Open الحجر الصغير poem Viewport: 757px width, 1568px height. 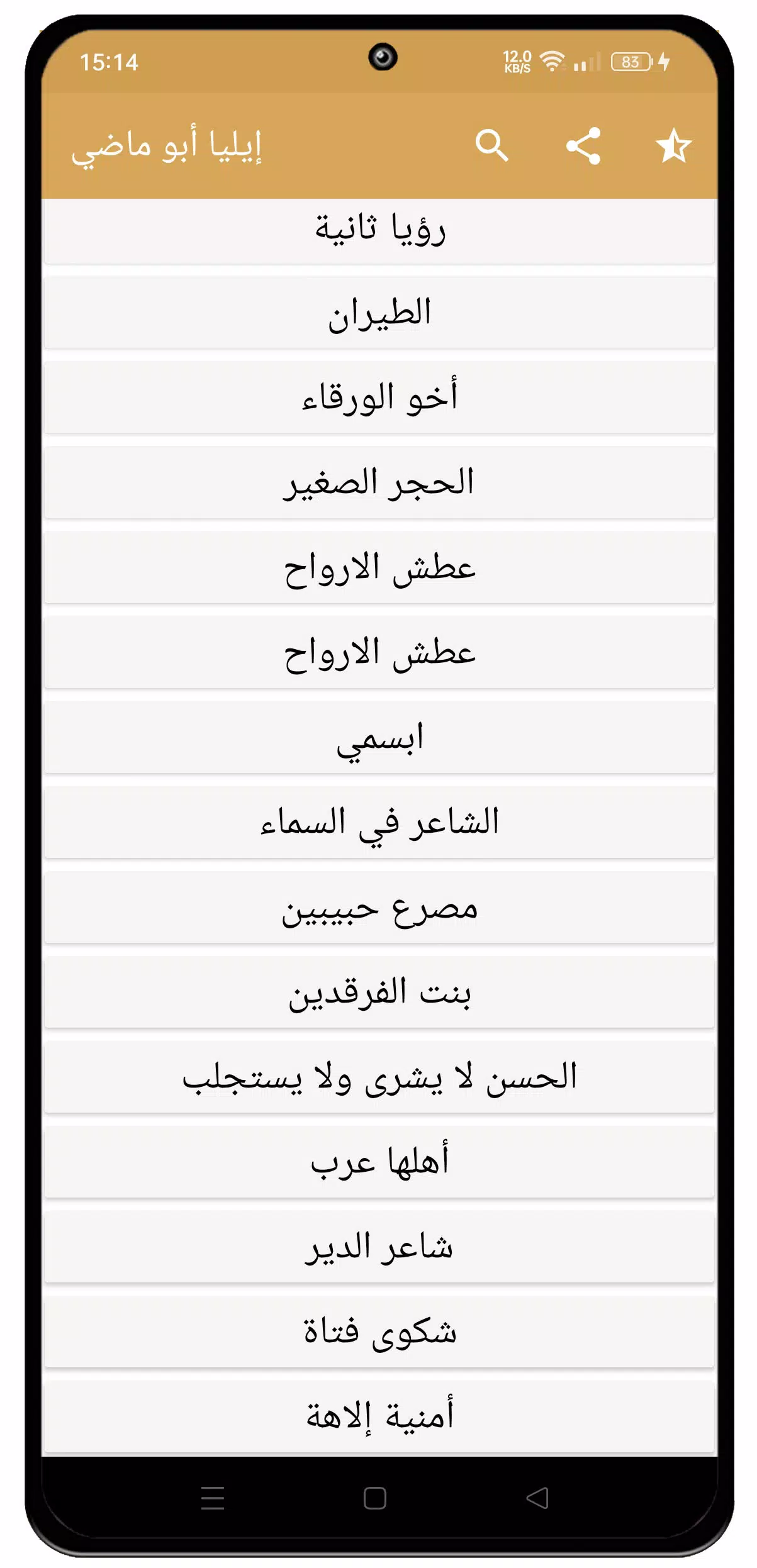click(x=379, y=483)
